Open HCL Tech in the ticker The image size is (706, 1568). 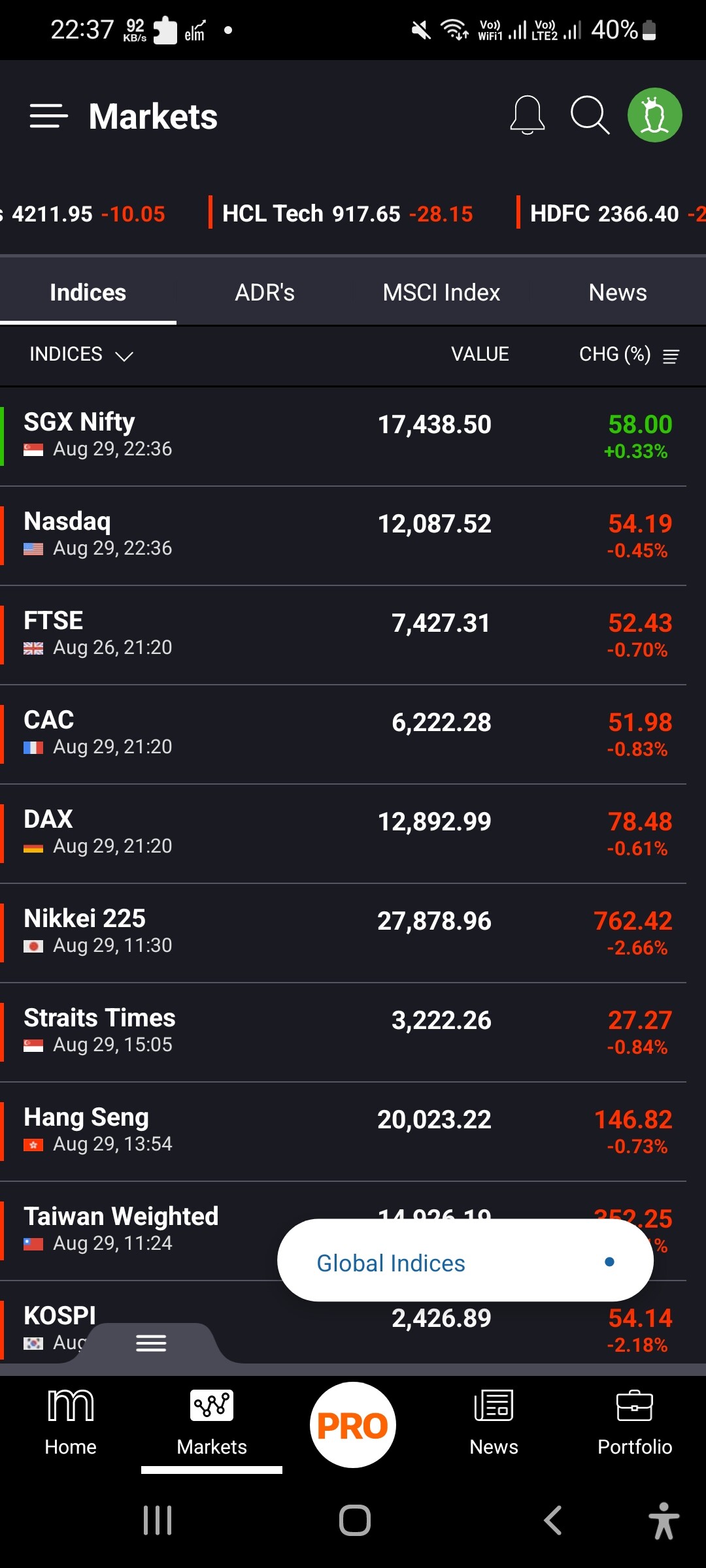(347, 214)
